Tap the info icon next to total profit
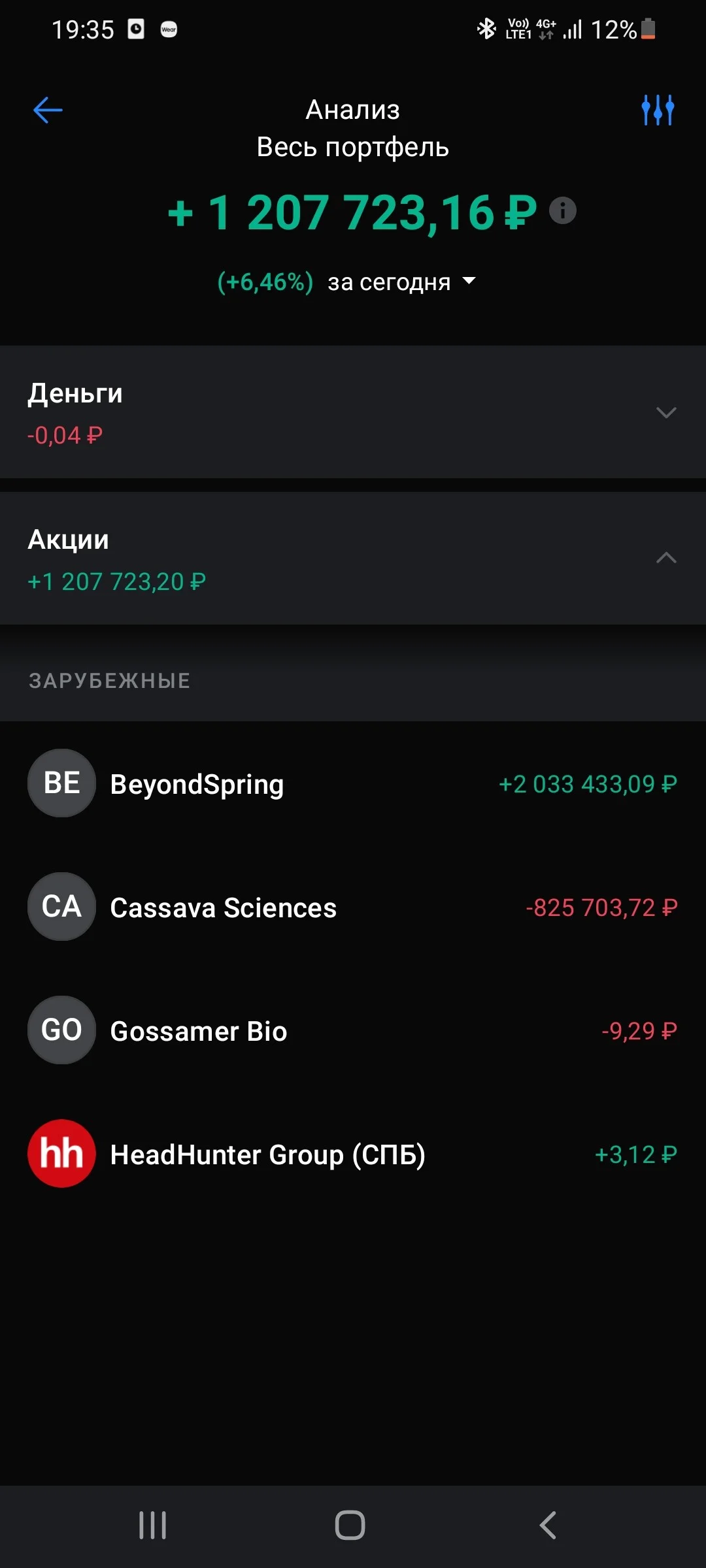This screenshot has height=1568, width=706. pos(562,211)
